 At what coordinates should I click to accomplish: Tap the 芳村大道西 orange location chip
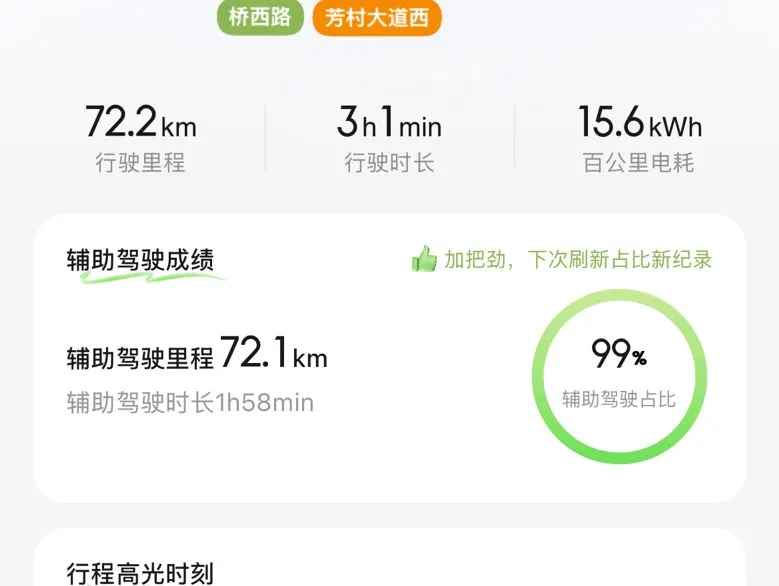point(377,18)
